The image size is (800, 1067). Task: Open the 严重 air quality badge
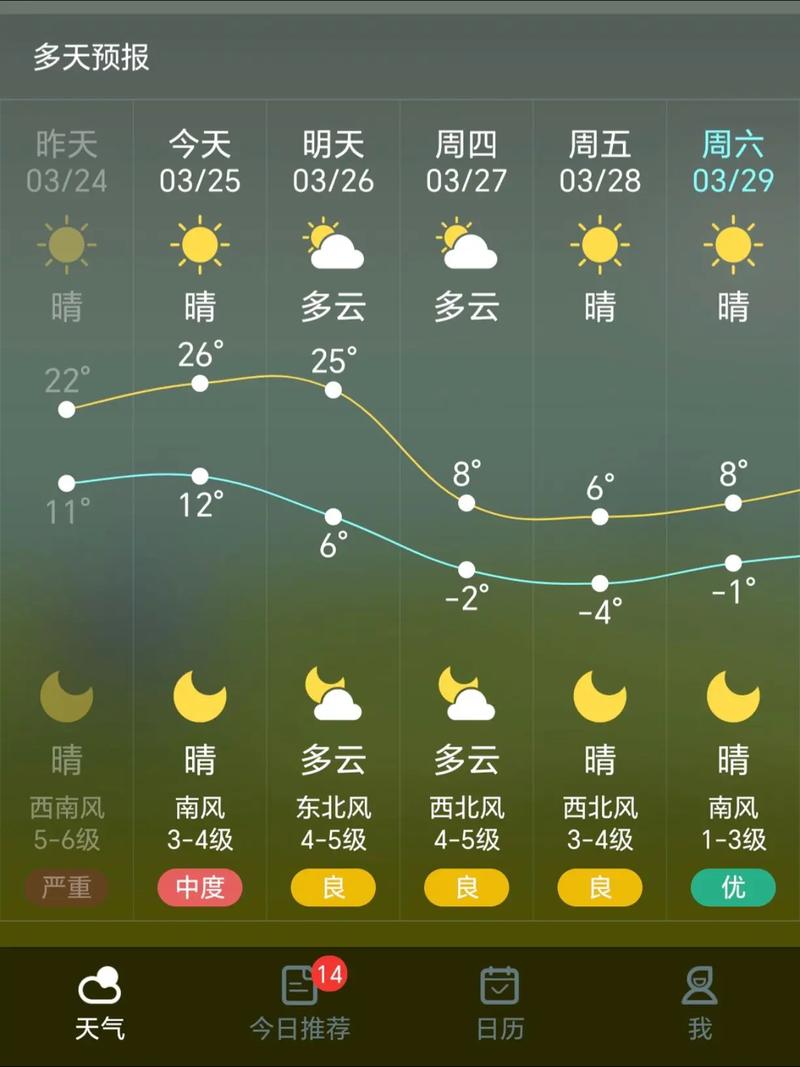coord(66,887)
